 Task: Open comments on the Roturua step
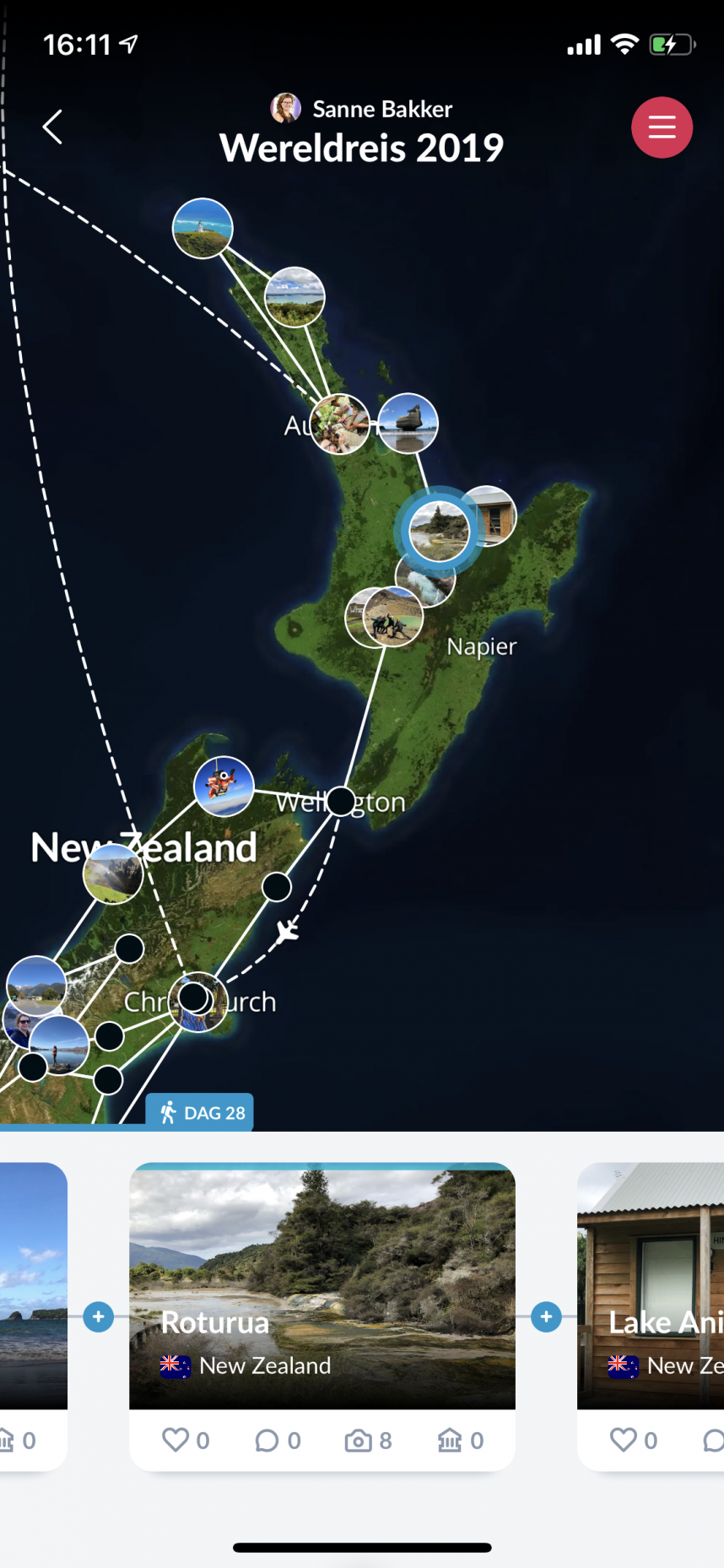(x=277, y=1440)
